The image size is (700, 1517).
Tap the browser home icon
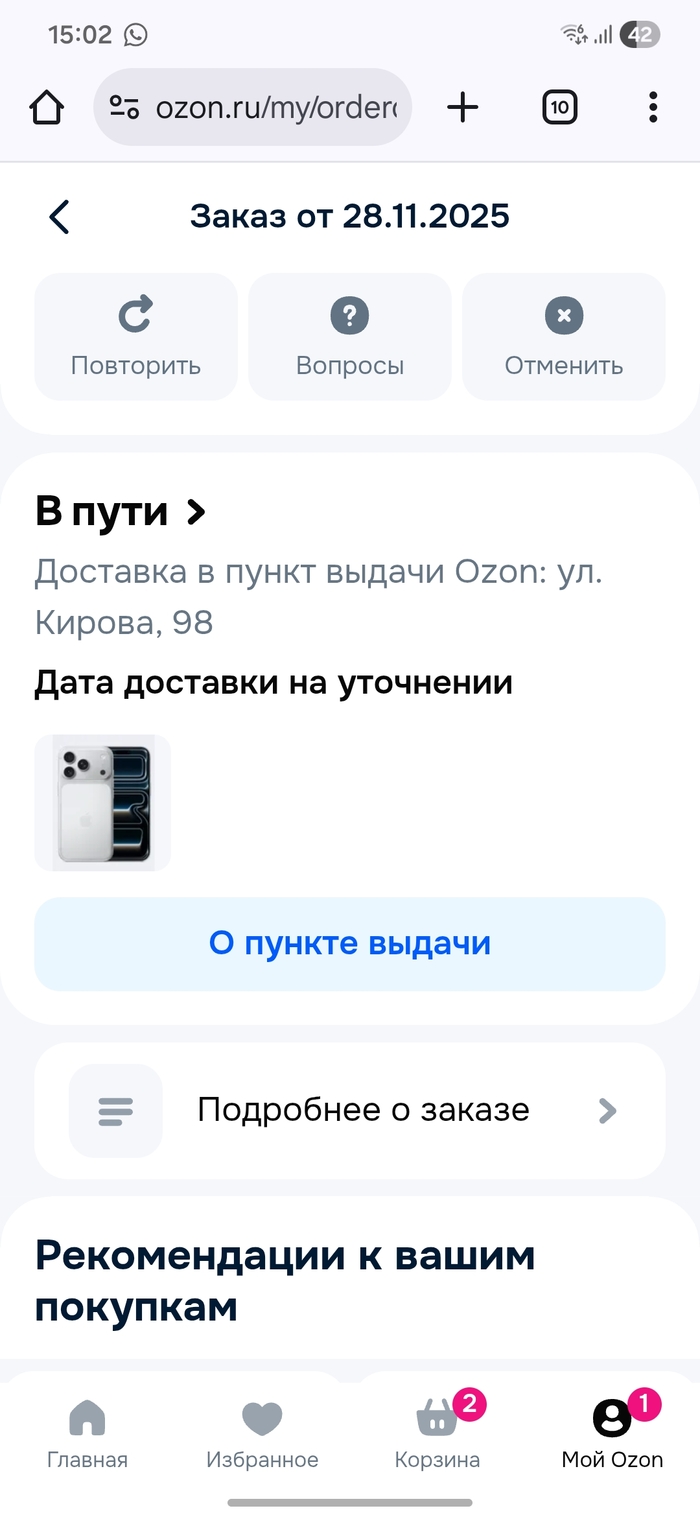[47, 107]
